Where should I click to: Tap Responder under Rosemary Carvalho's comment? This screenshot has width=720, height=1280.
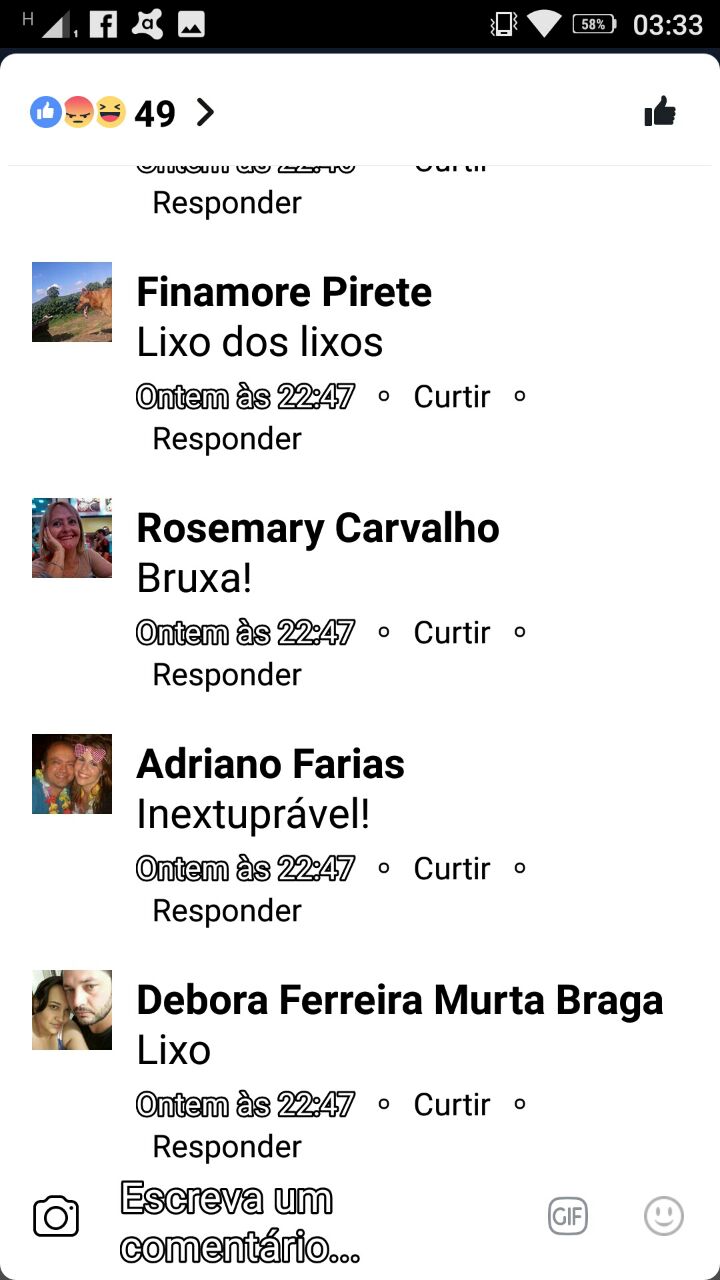click(227, 675)
